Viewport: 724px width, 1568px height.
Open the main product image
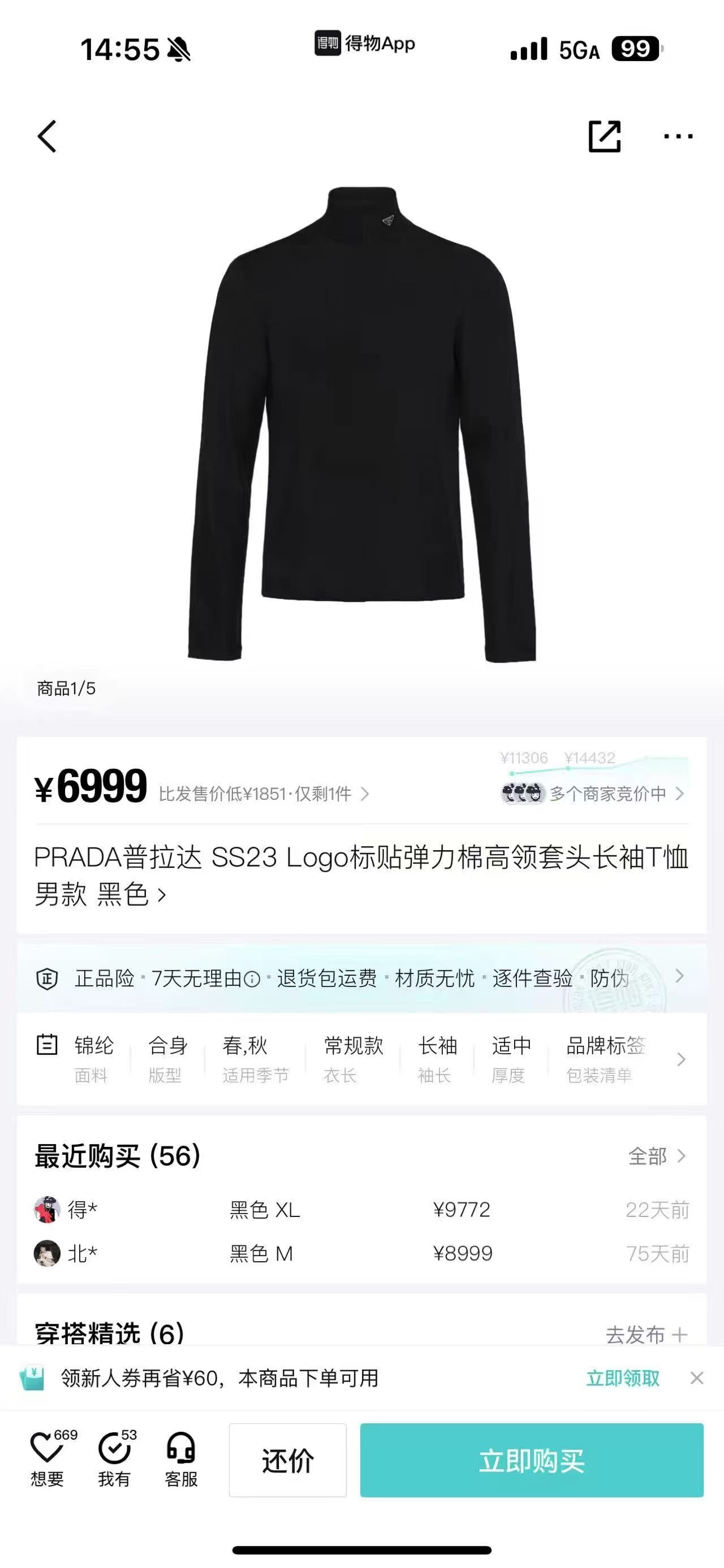[361, 423]
